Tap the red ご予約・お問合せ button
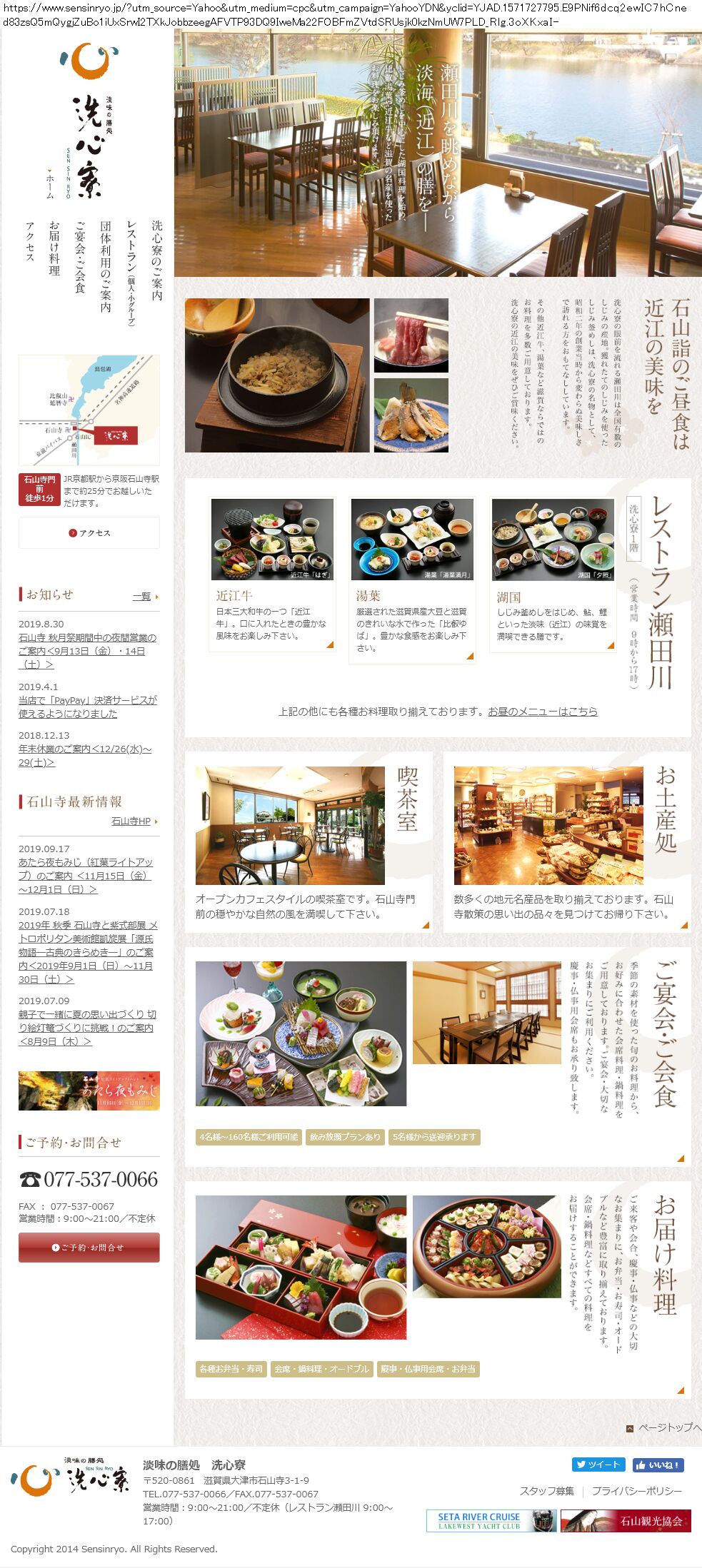The width and height of the screenshot is (702, 1568). (x=89, y=1248)
